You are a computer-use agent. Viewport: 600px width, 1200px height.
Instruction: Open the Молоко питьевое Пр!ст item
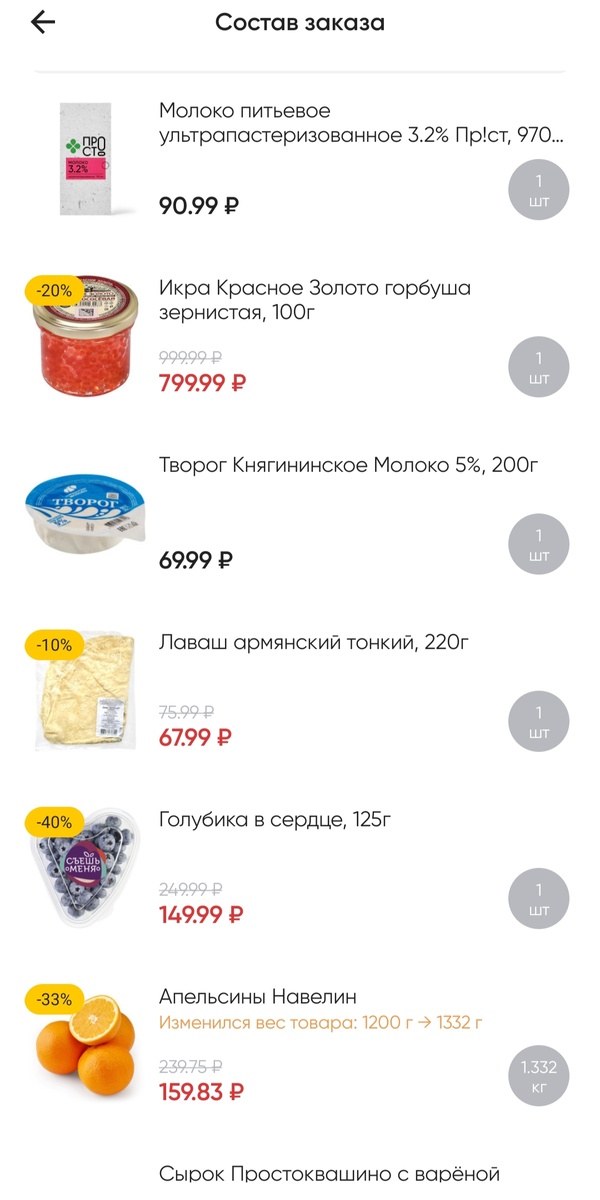pos(360,124)
